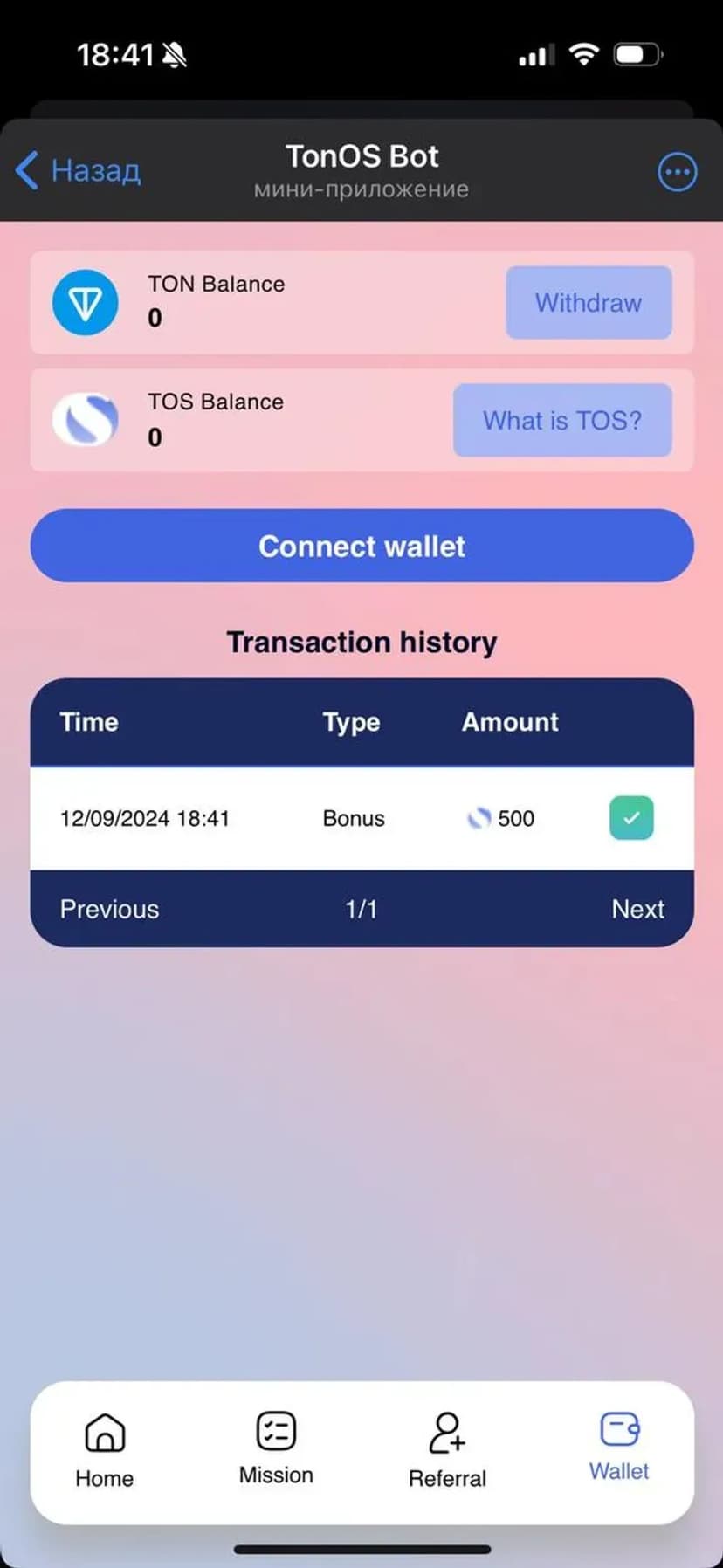Open the Referral tab
Viewport: 723px width, 1568px height.
(x=447, y=1450)
